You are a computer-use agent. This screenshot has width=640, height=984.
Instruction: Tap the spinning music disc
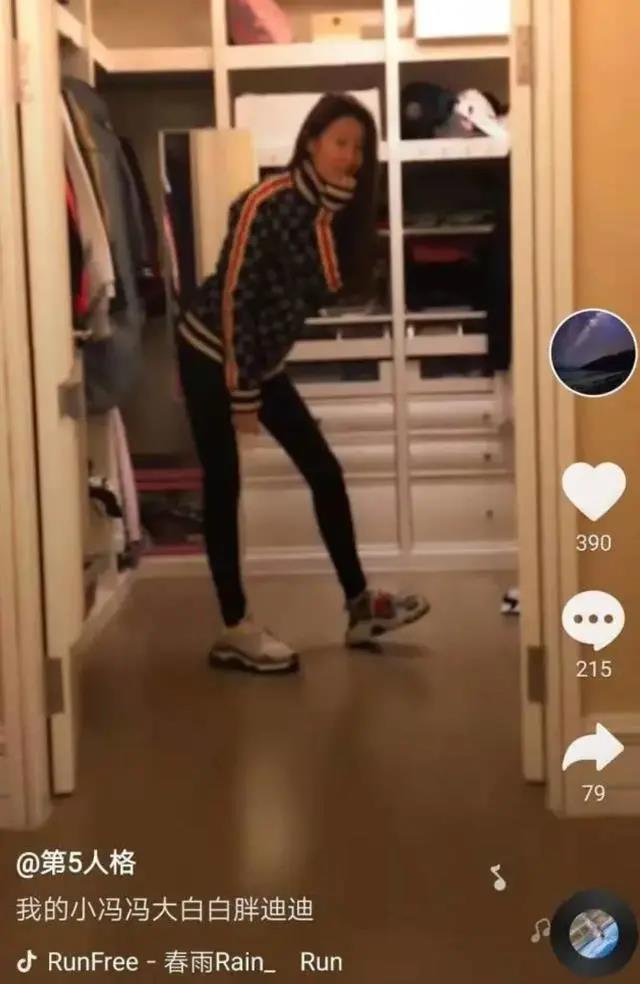(x=594, y=934)
